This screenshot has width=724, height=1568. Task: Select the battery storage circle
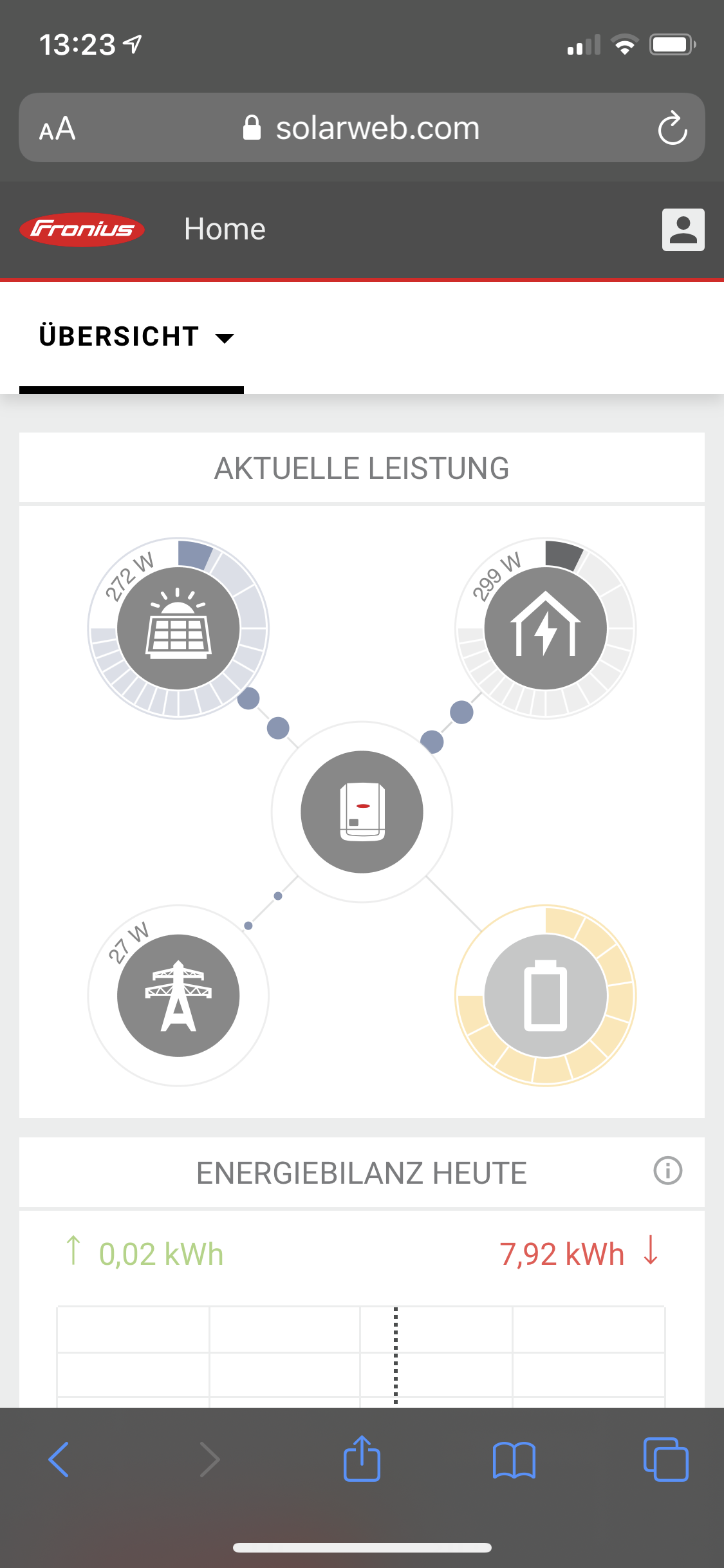pos(545,995)
